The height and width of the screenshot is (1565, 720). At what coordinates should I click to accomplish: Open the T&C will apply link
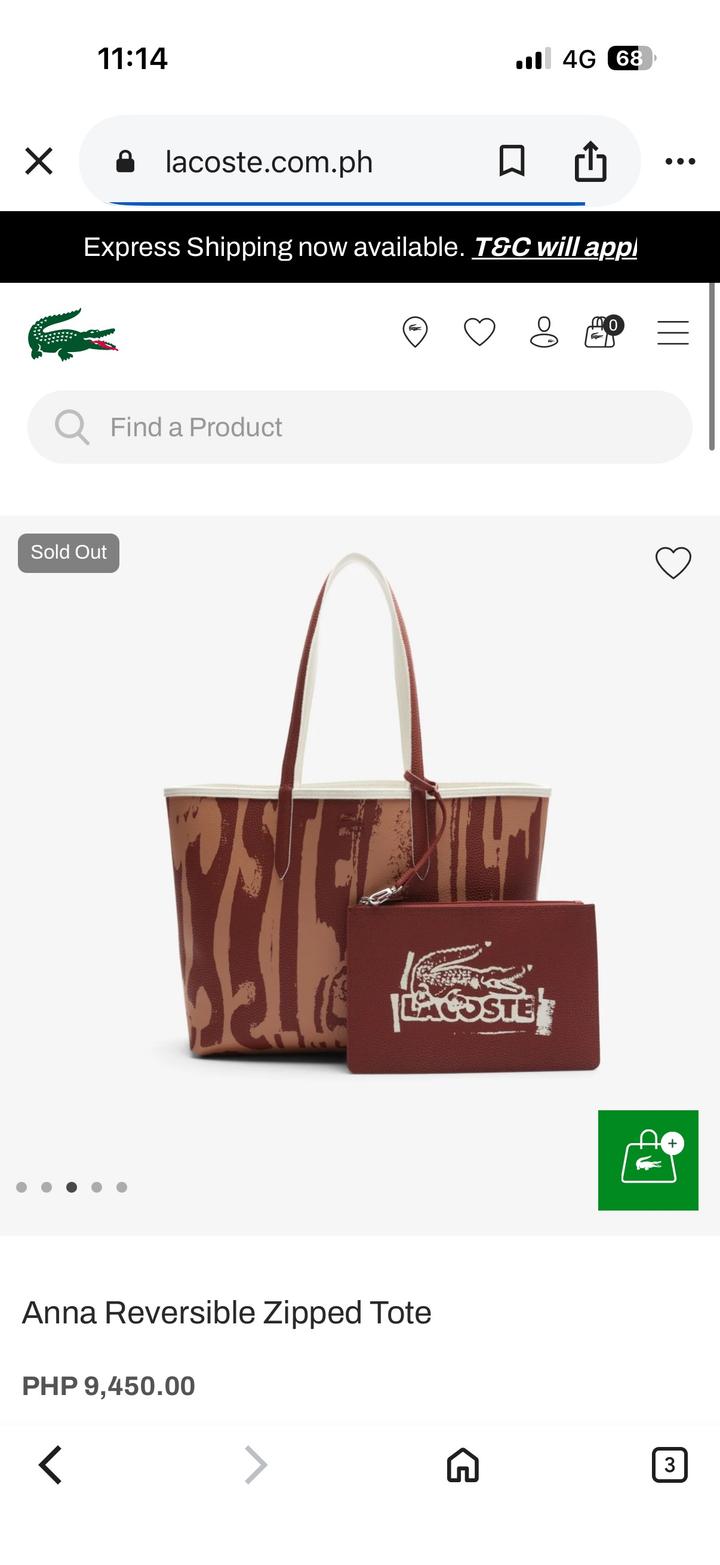554,247
